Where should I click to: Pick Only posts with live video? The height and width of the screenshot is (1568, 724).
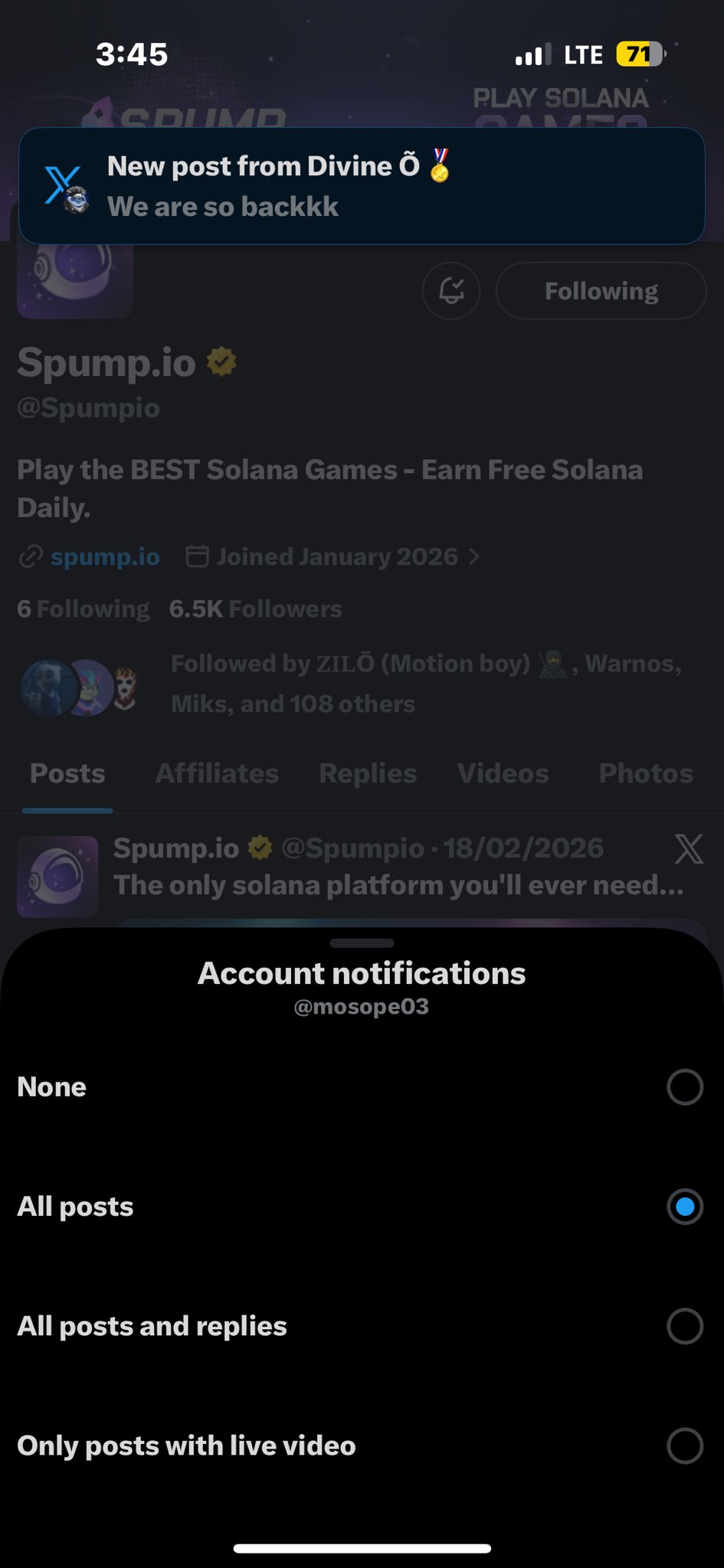[685, 1445]
